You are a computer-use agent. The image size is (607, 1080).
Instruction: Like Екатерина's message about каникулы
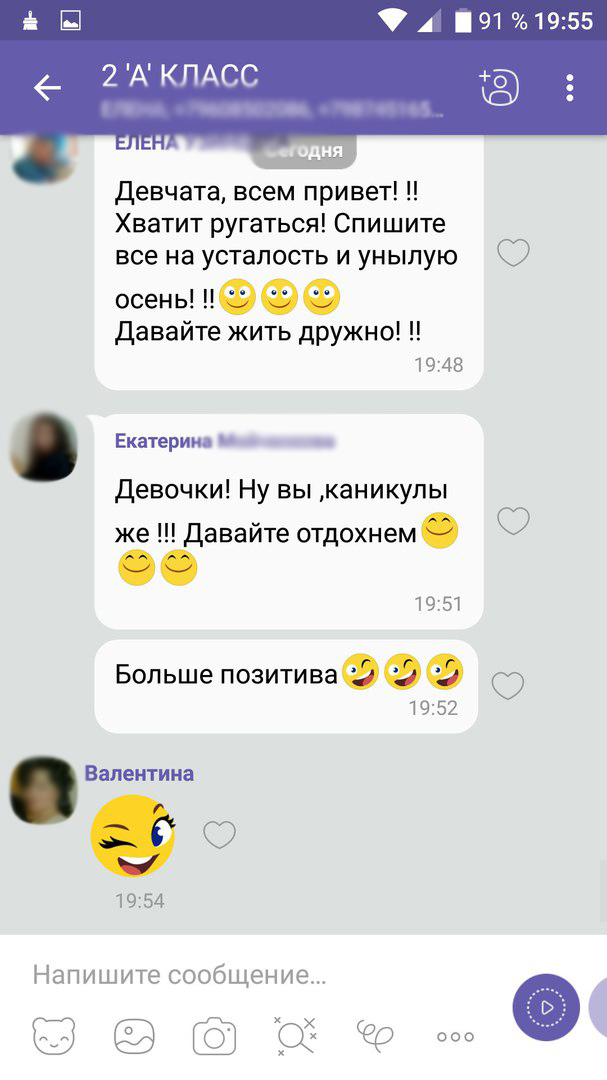[x=513, y=521]
